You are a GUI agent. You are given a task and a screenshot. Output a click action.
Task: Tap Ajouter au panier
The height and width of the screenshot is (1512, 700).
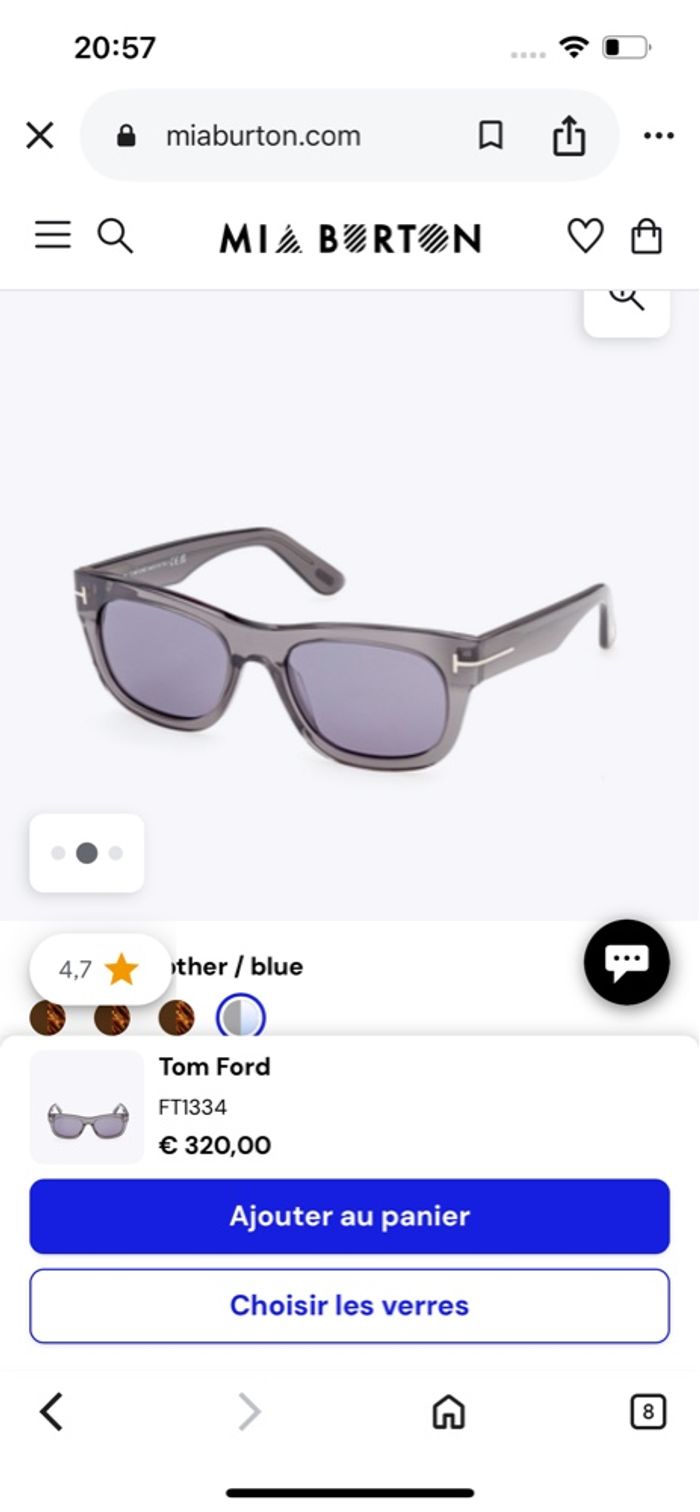[349, 1216]
